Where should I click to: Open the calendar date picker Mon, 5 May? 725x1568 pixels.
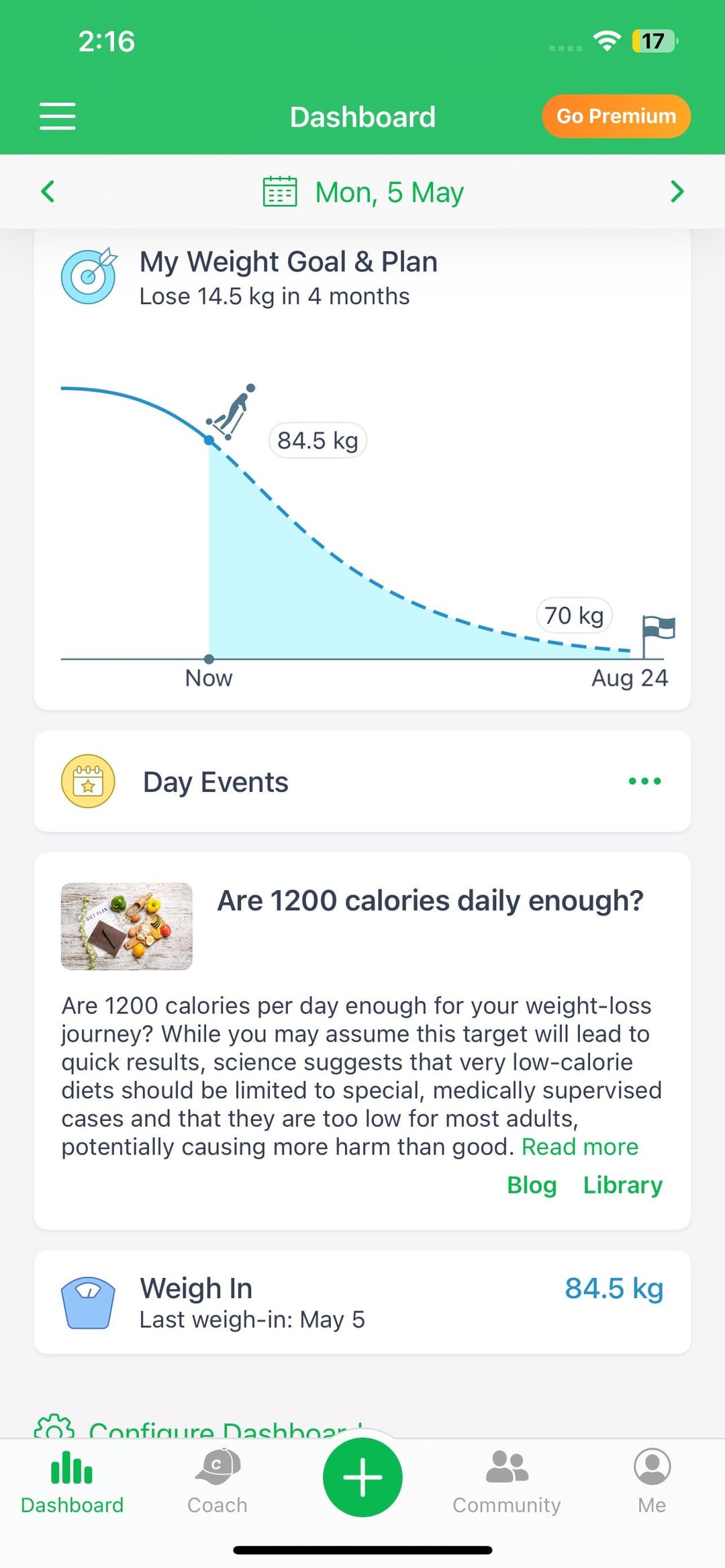[362, 192]
